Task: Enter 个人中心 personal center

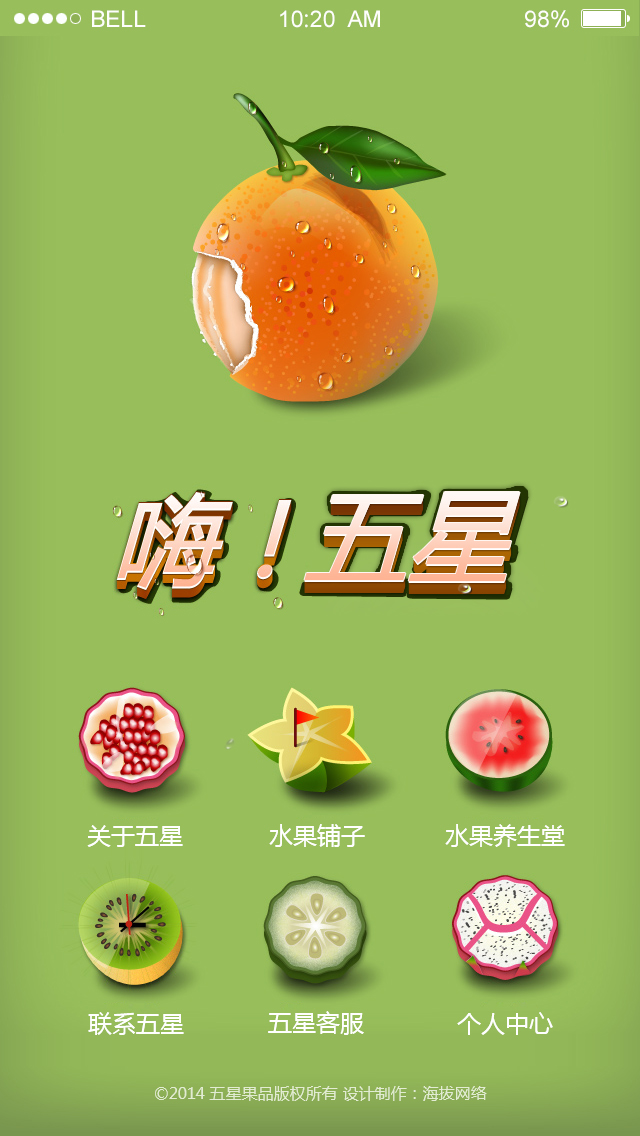Action: pyautogui.click(x=504, y=930)
